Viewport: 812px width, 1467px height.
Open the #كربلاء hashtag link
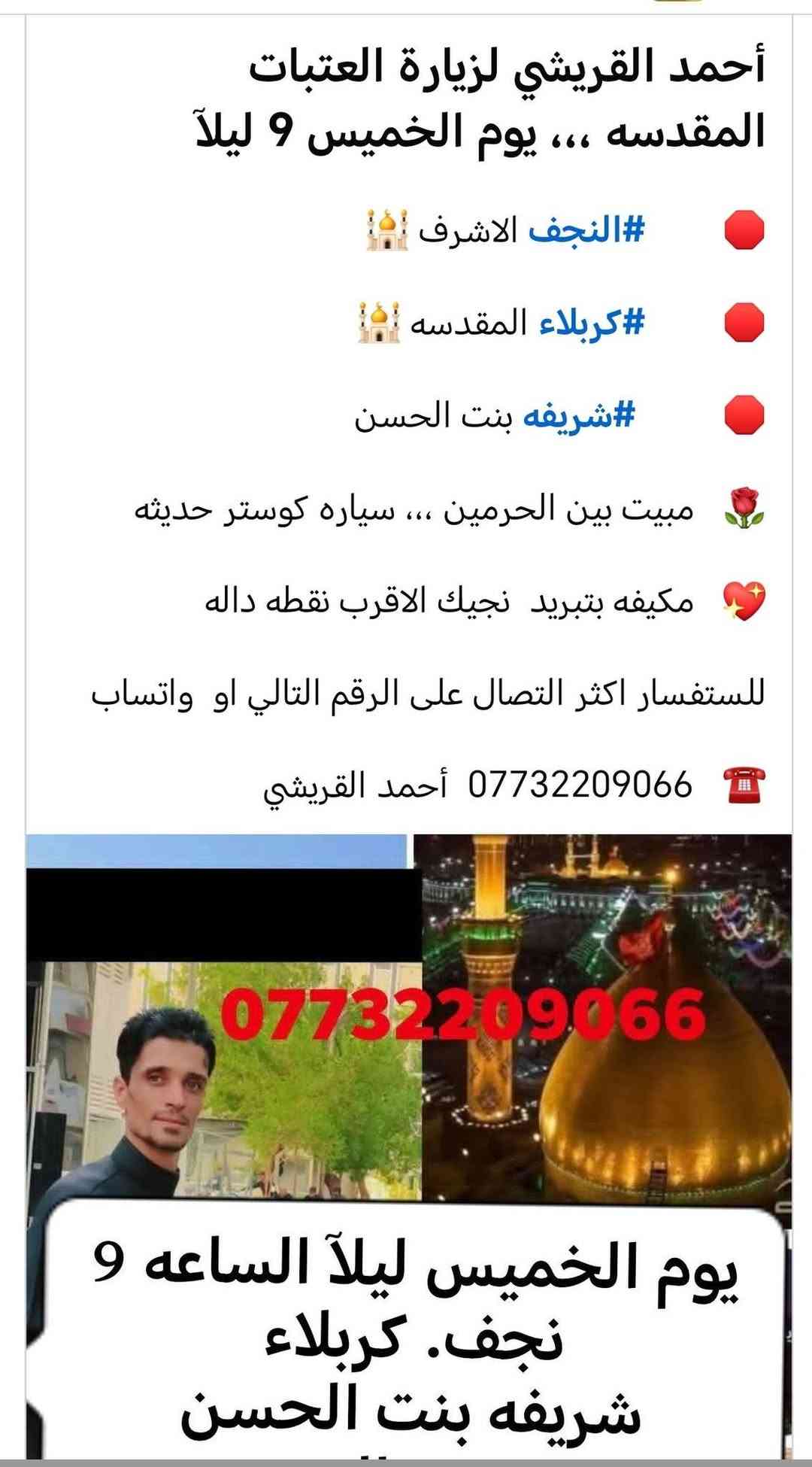tap(592, 323)
